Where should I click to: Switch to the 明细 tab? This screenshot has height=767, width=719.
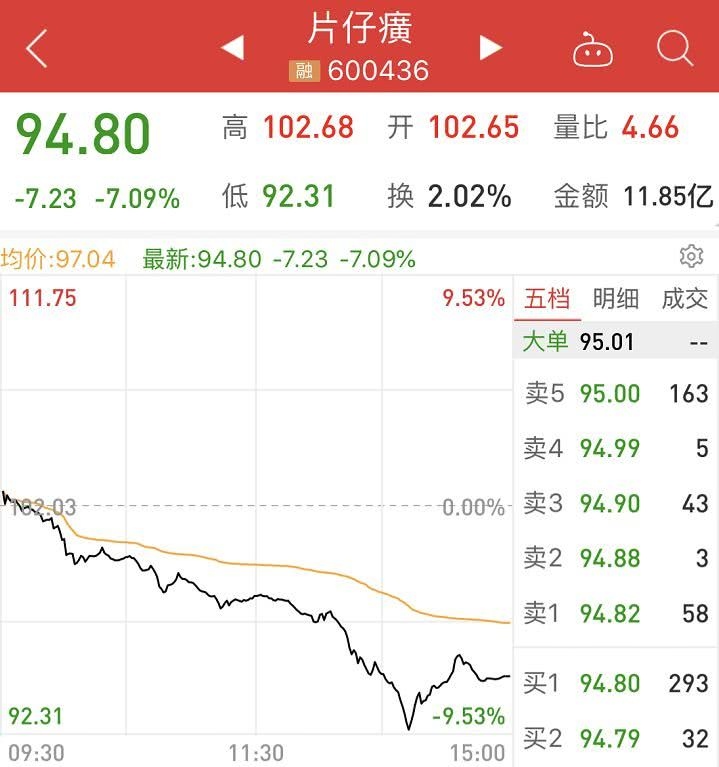point(615,298)
